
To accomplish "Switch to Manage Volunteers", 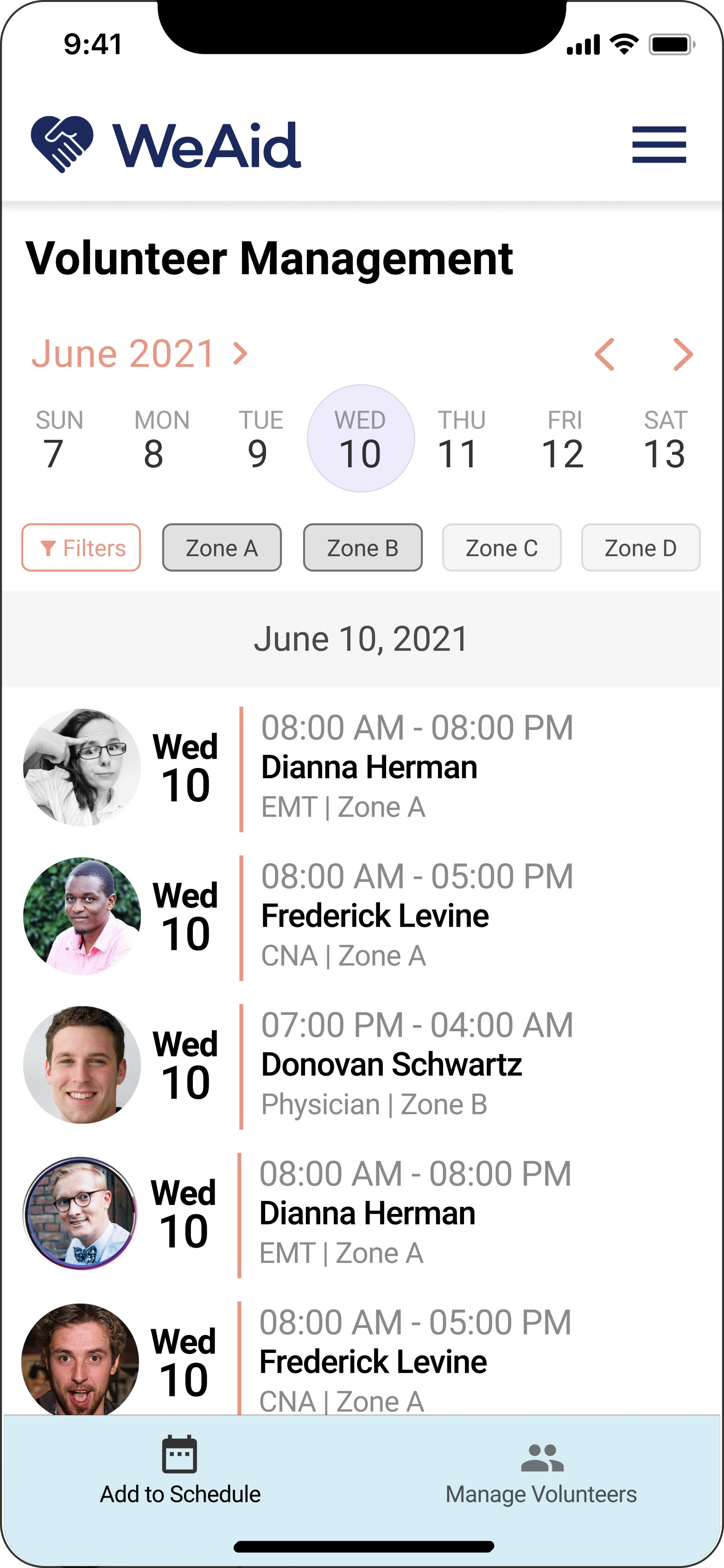I will coord(541,1473).
